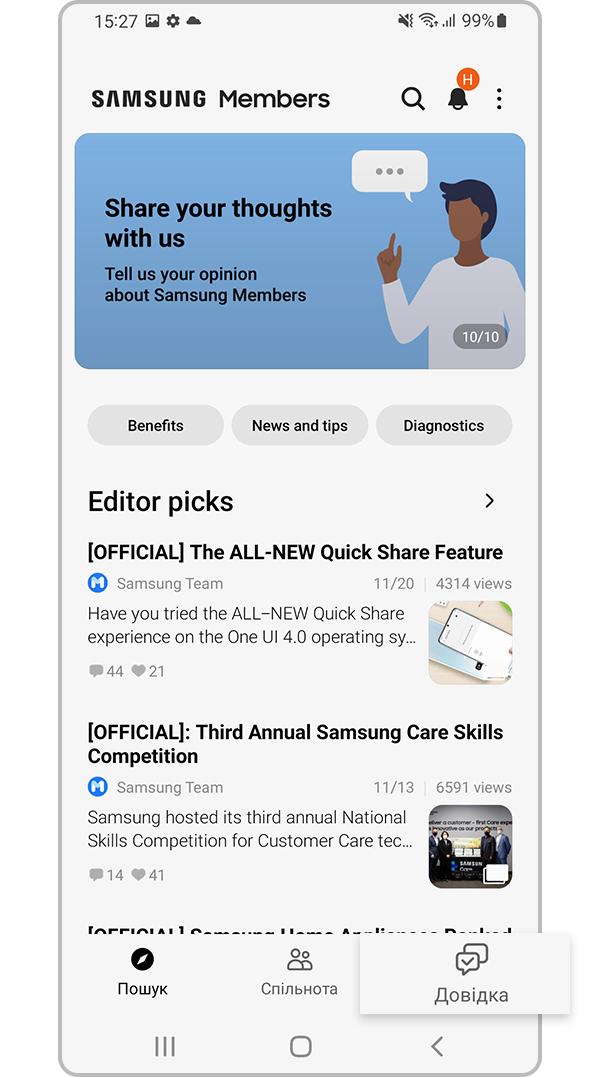Expand Editor picks with the arrow
The width and height of the screenshot is (600, 1077).
[x=489, y=501]
